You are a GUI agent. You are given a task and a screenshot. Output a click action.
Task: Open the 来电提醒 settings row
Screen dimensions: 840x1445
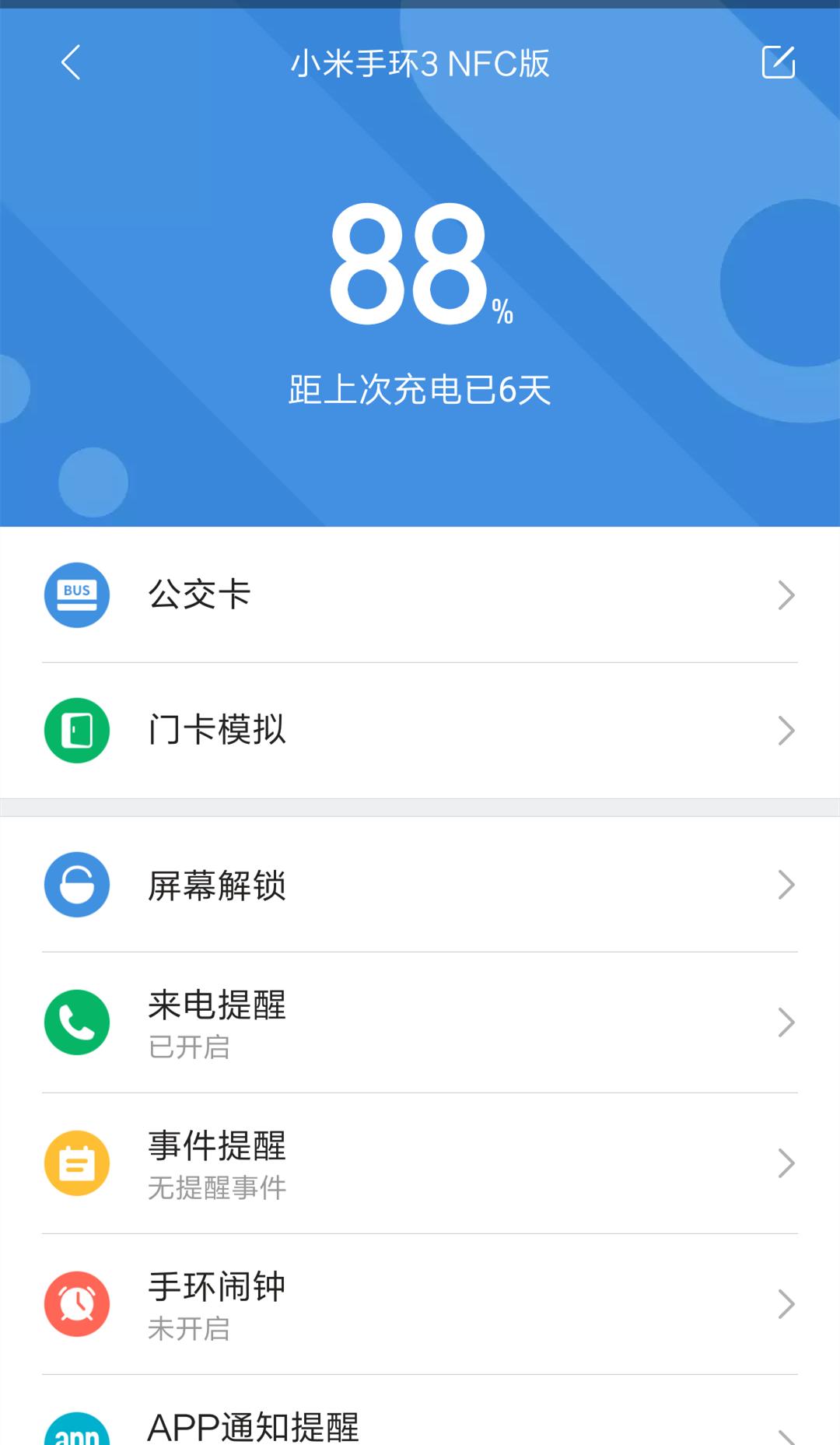pyautogui.click(x=420, y=1023)
